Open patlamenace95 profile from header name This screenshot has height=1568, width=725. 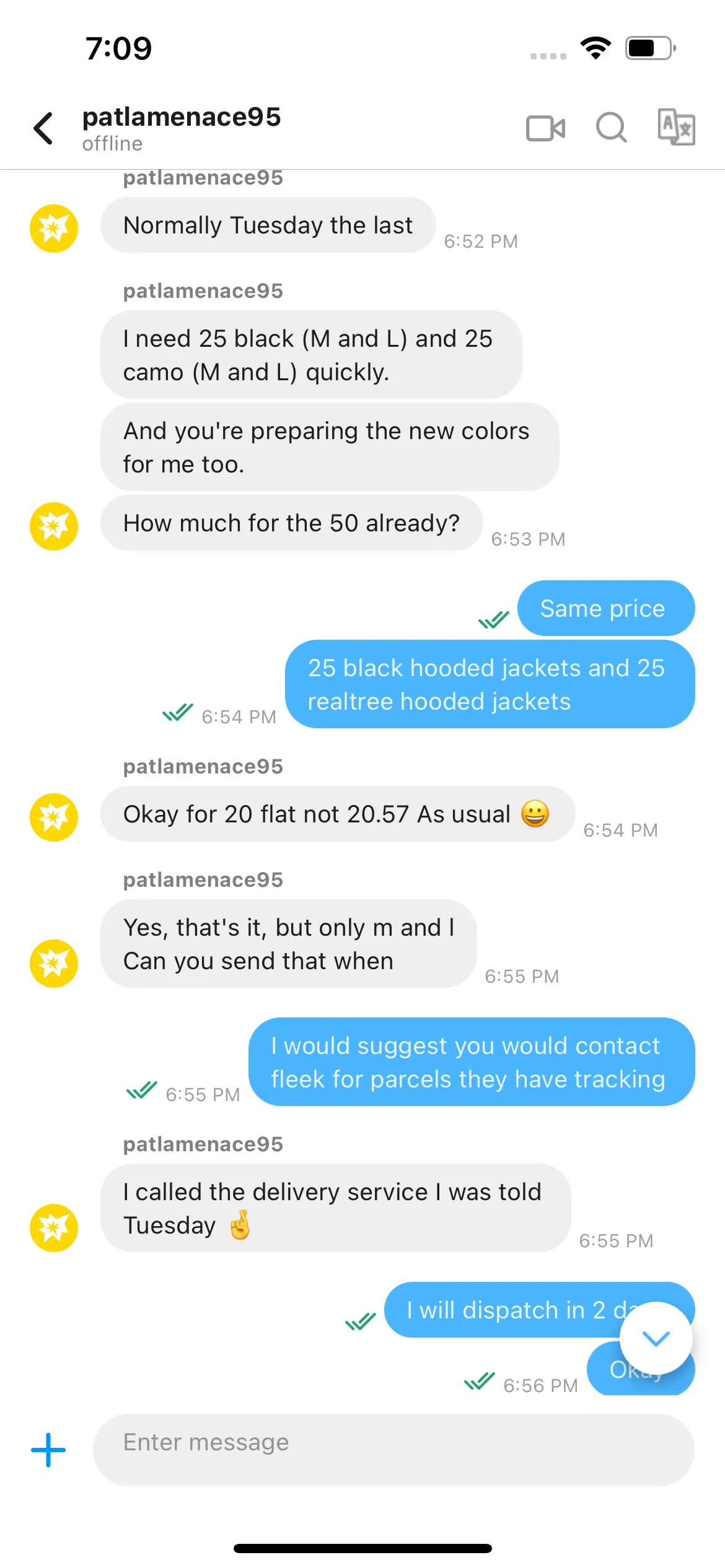click(x=182, y=117)
